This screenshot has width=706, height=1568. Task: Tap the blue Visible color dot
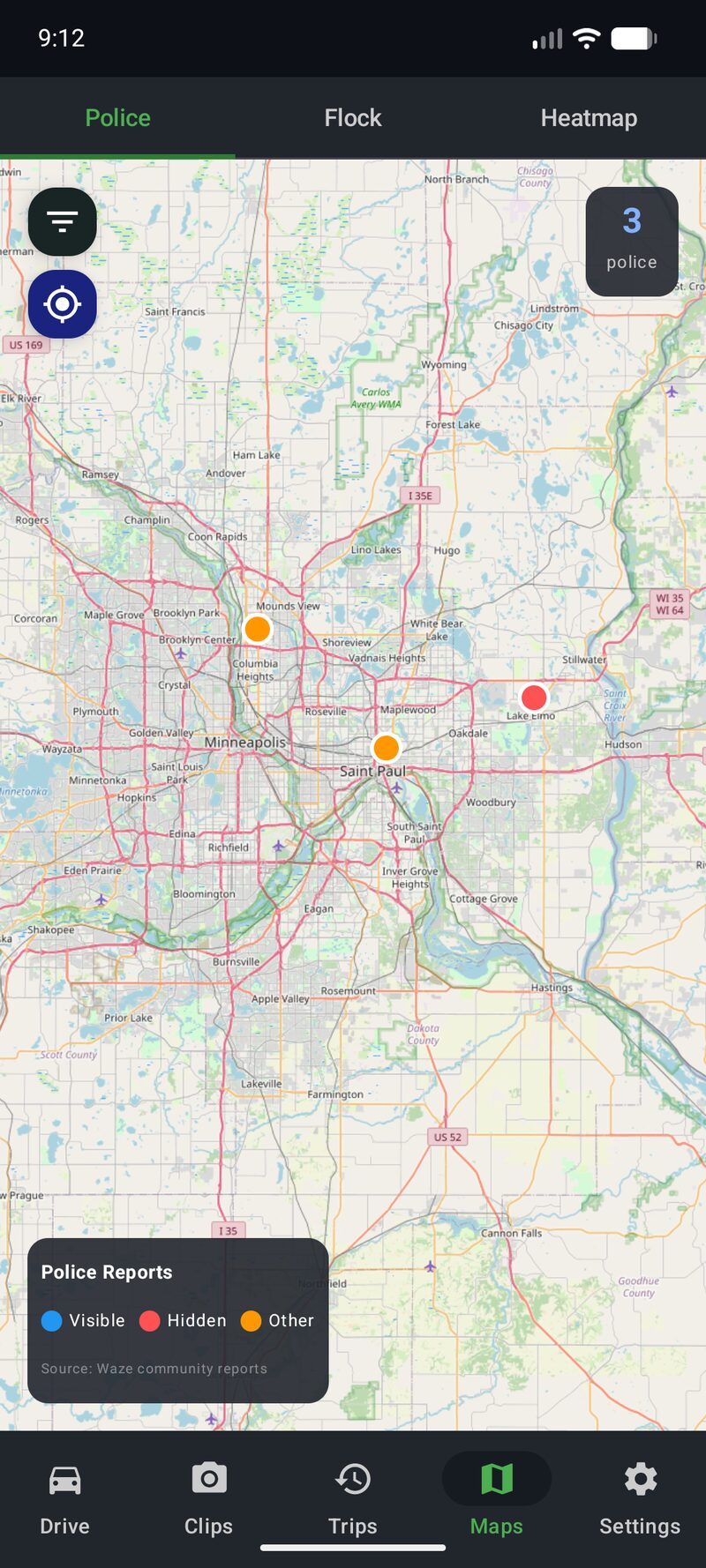tap(50, 1320)
